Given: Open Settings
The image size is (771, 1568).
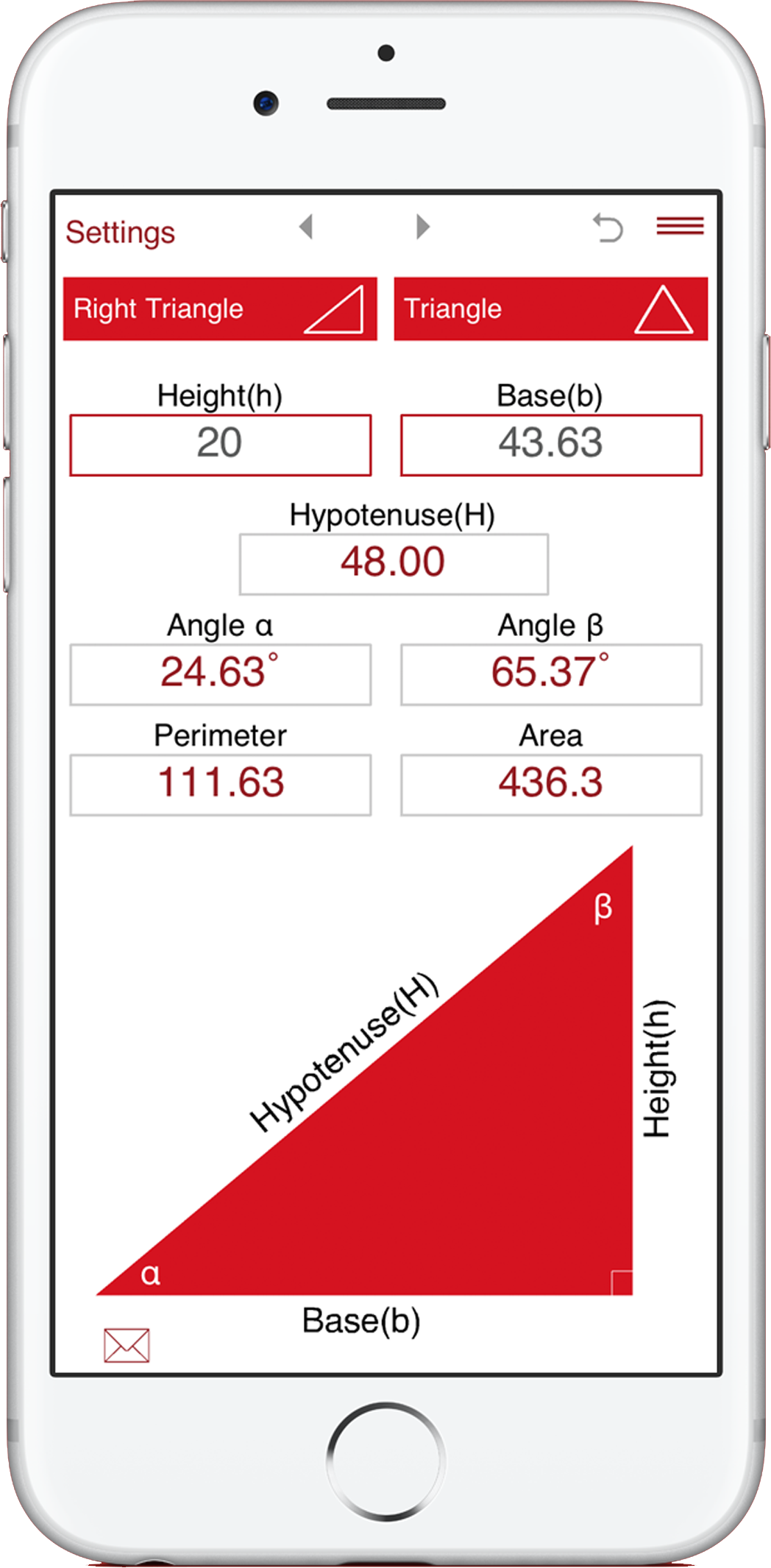Looking at the screenshot, I should 121,233.
